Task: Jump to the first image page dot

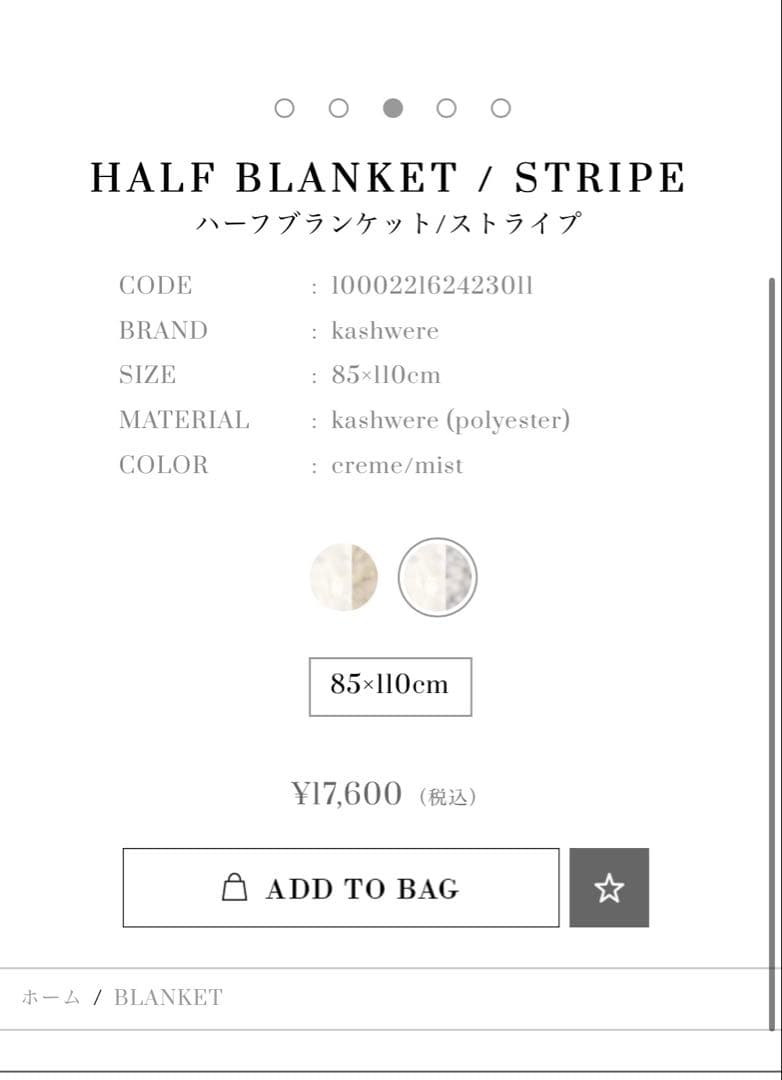Action: (x=284, y=108)
